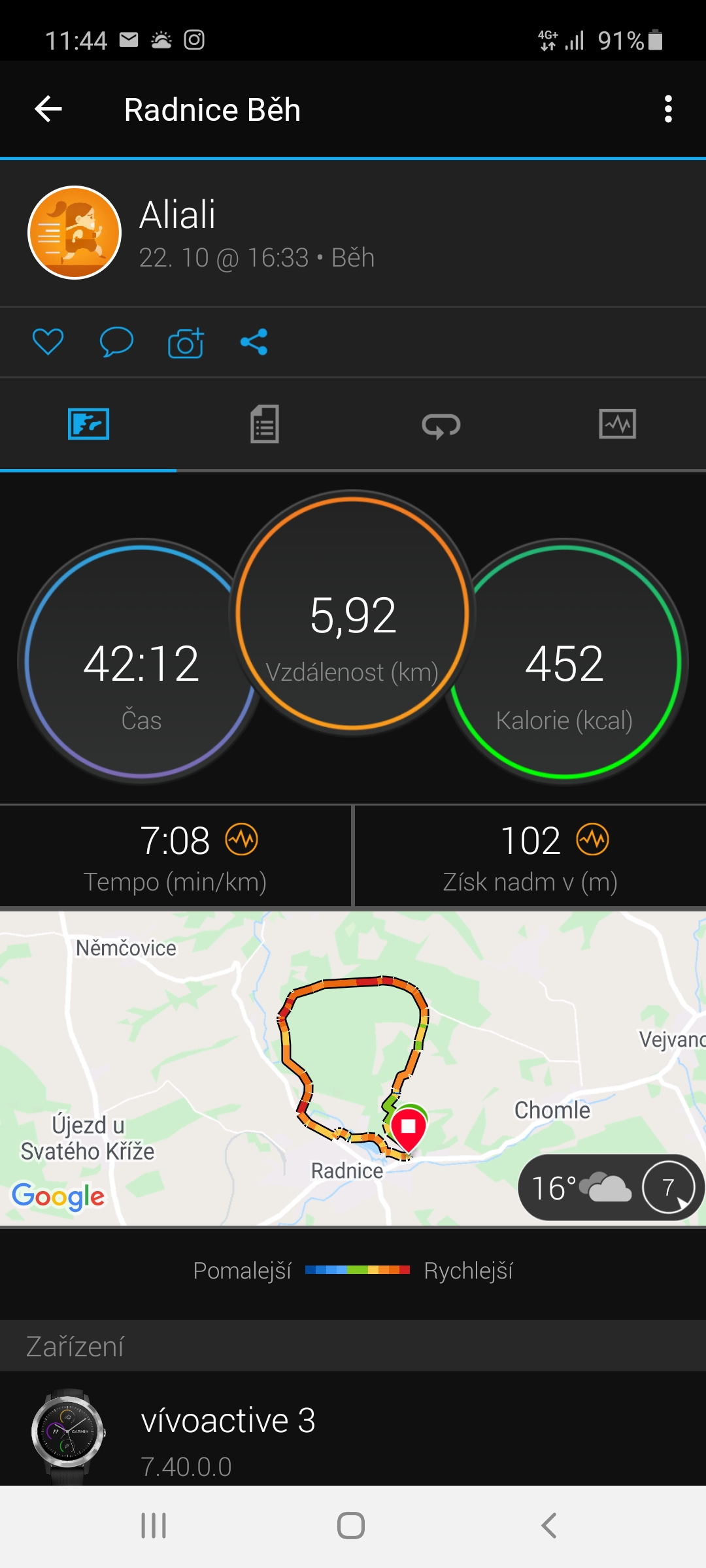Tap the elevation gain 102 insight icon
Screen dimensions: 706x1568
593,840
